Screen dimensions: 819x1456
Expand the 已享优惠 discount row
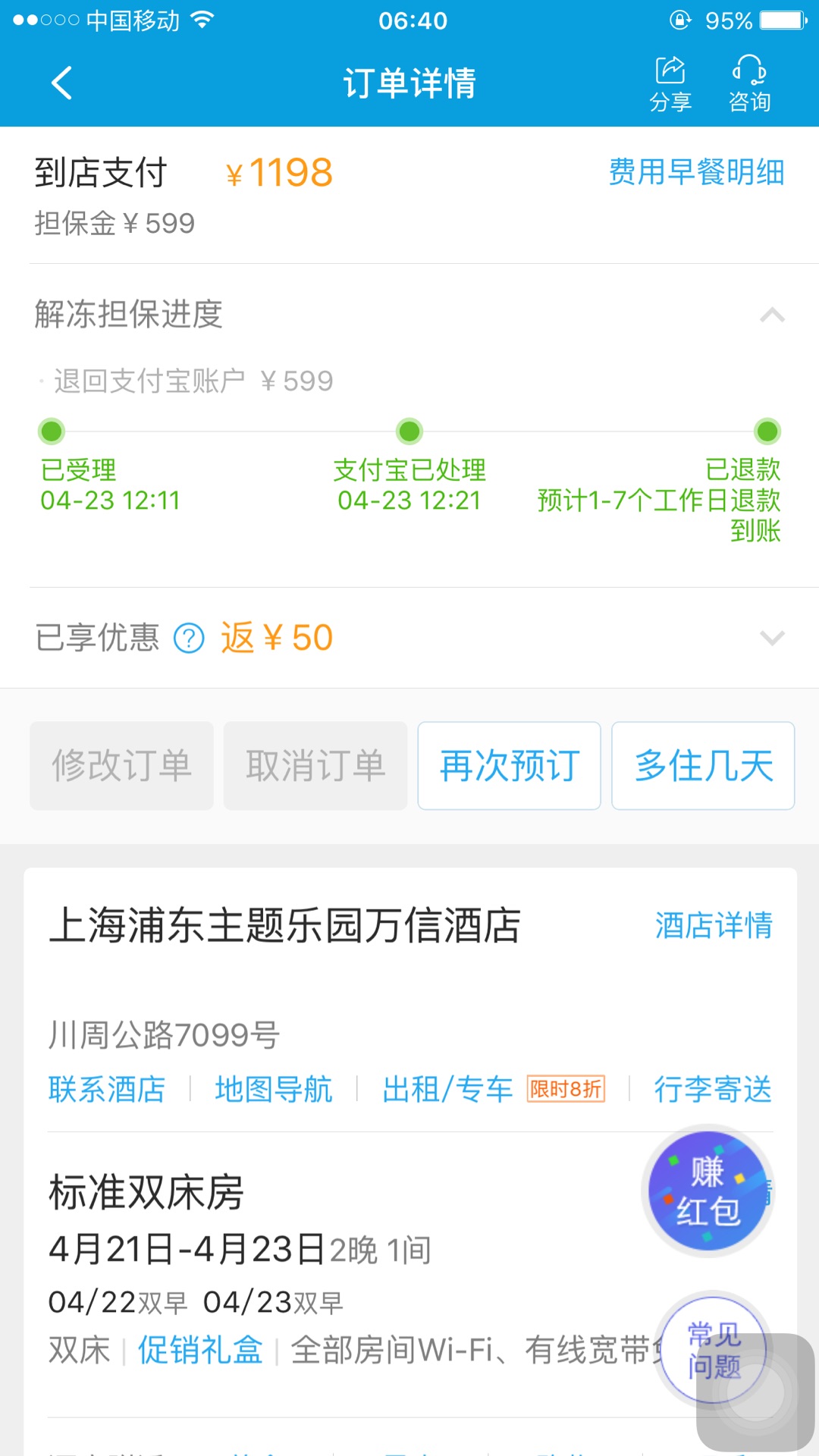(x=772, y=638)
